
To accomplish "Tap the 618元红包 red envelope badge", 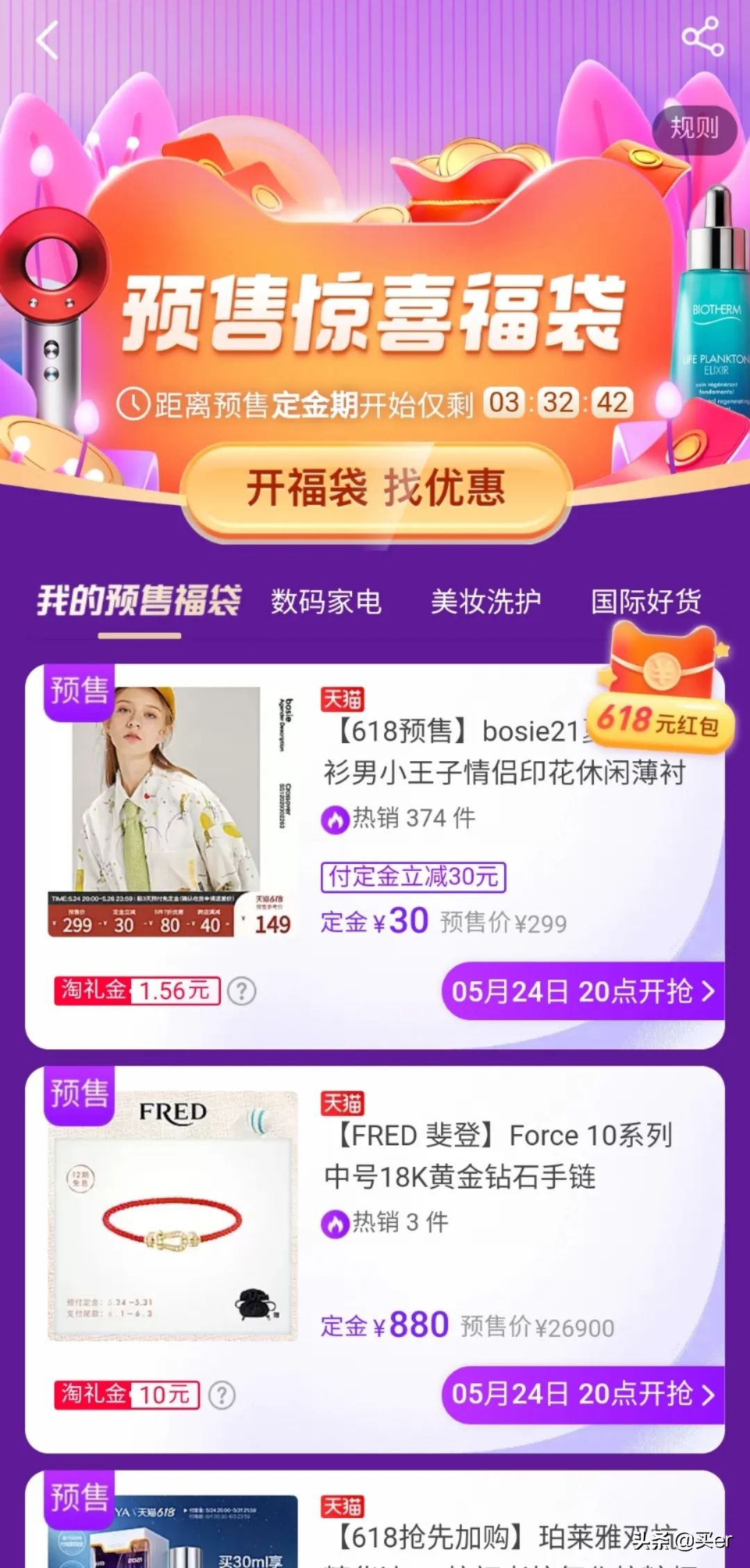I will pyautogui.click(x=660, y=694).
